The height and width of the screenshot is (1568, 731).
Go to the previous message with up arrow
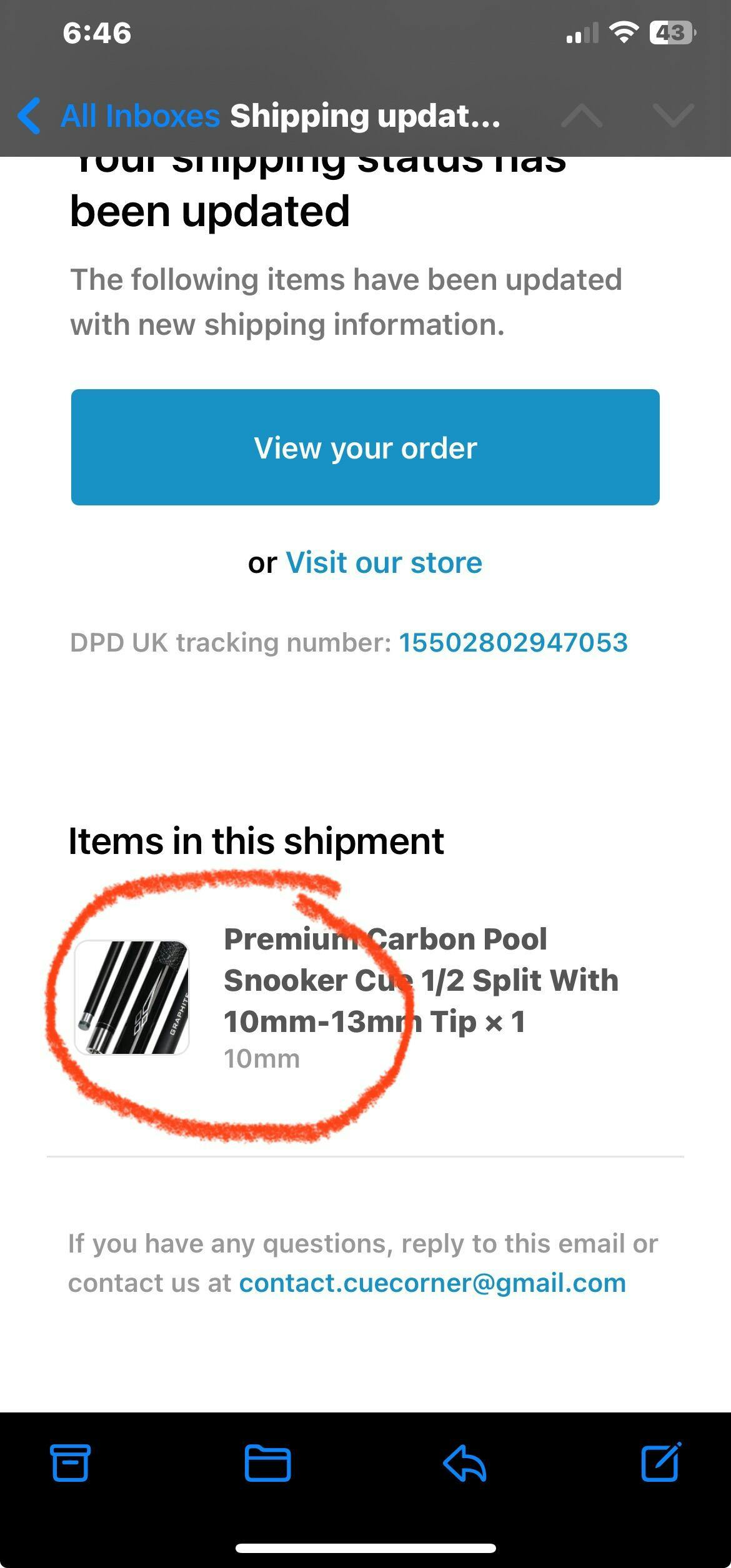[x=582, y=116]
